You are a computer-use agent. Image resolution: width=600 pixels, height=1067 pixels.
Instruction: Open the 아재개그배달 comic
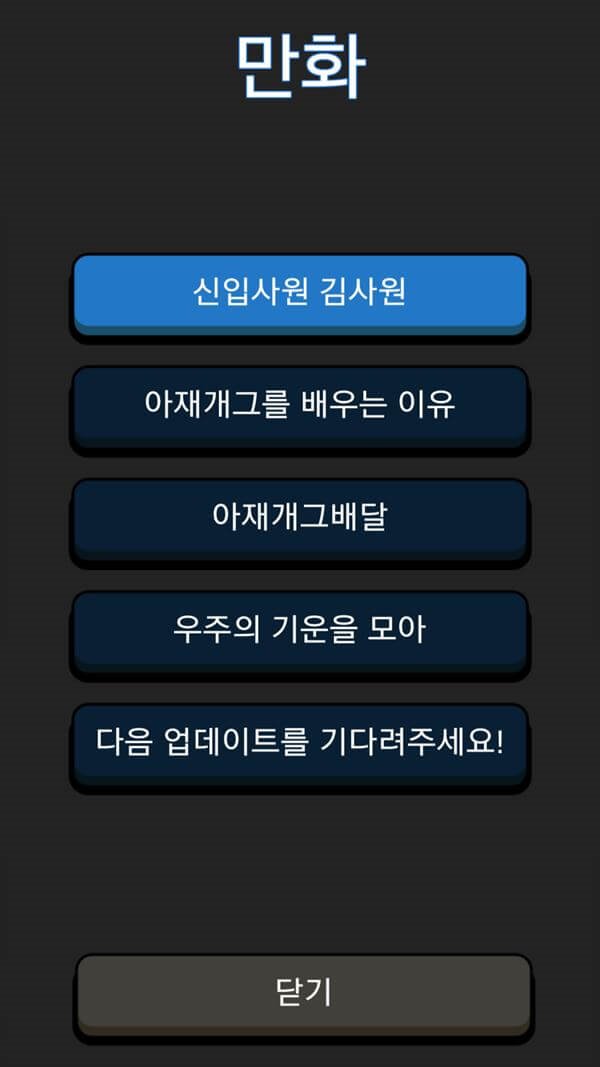[x=299, y=517]
